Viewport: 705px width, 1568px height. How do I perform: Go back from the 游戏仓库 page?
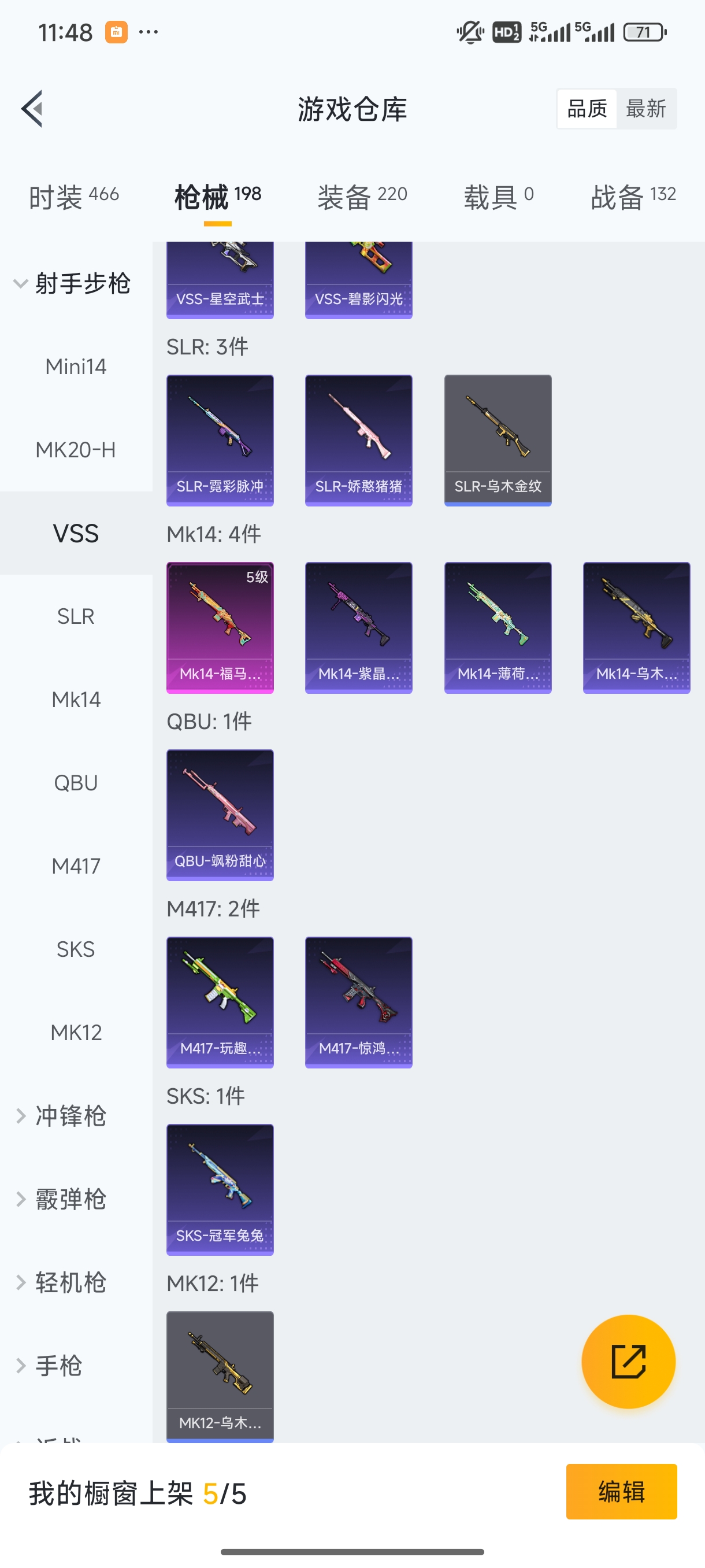click(32, 109)
